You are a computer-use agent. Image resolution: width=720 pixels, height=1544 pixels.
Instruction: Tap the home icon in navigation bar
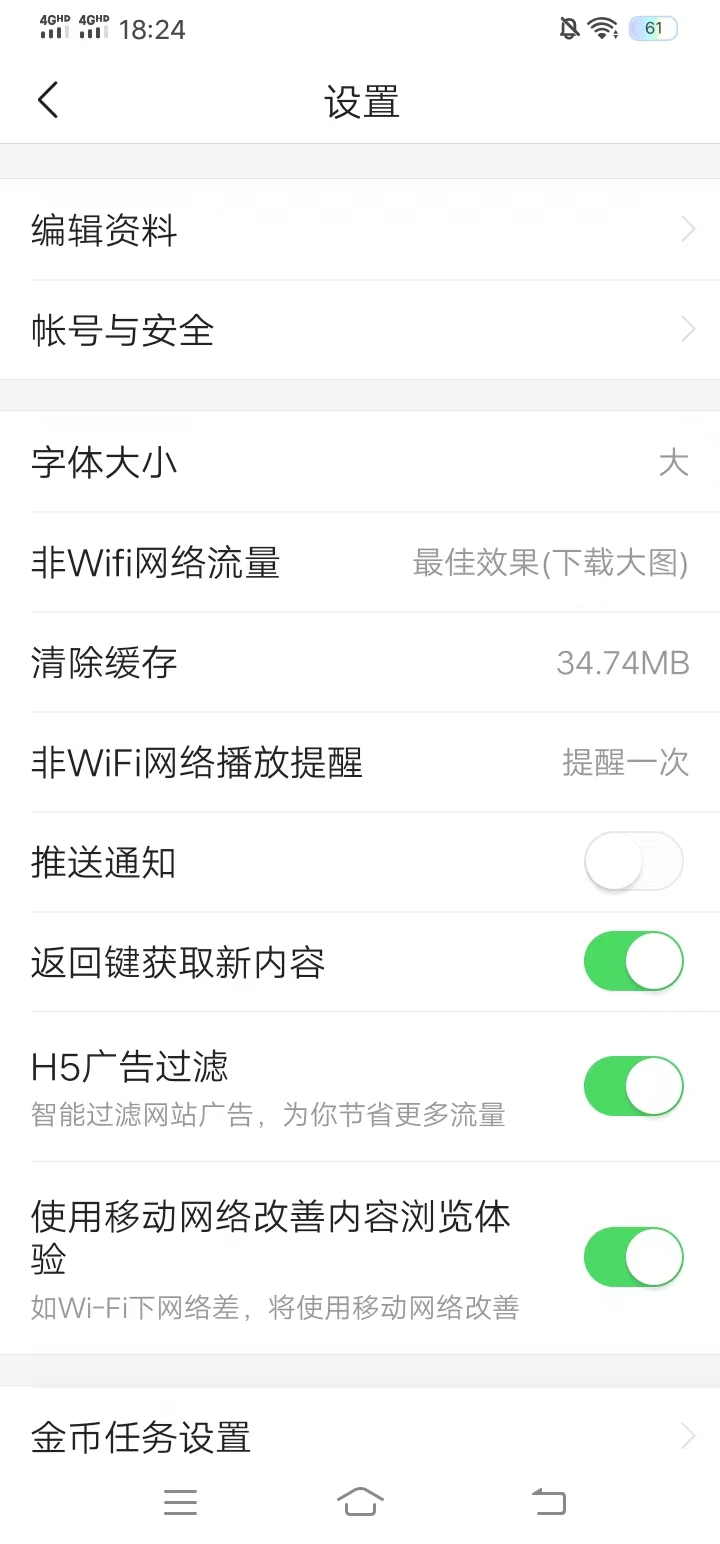click(360, 1501)
